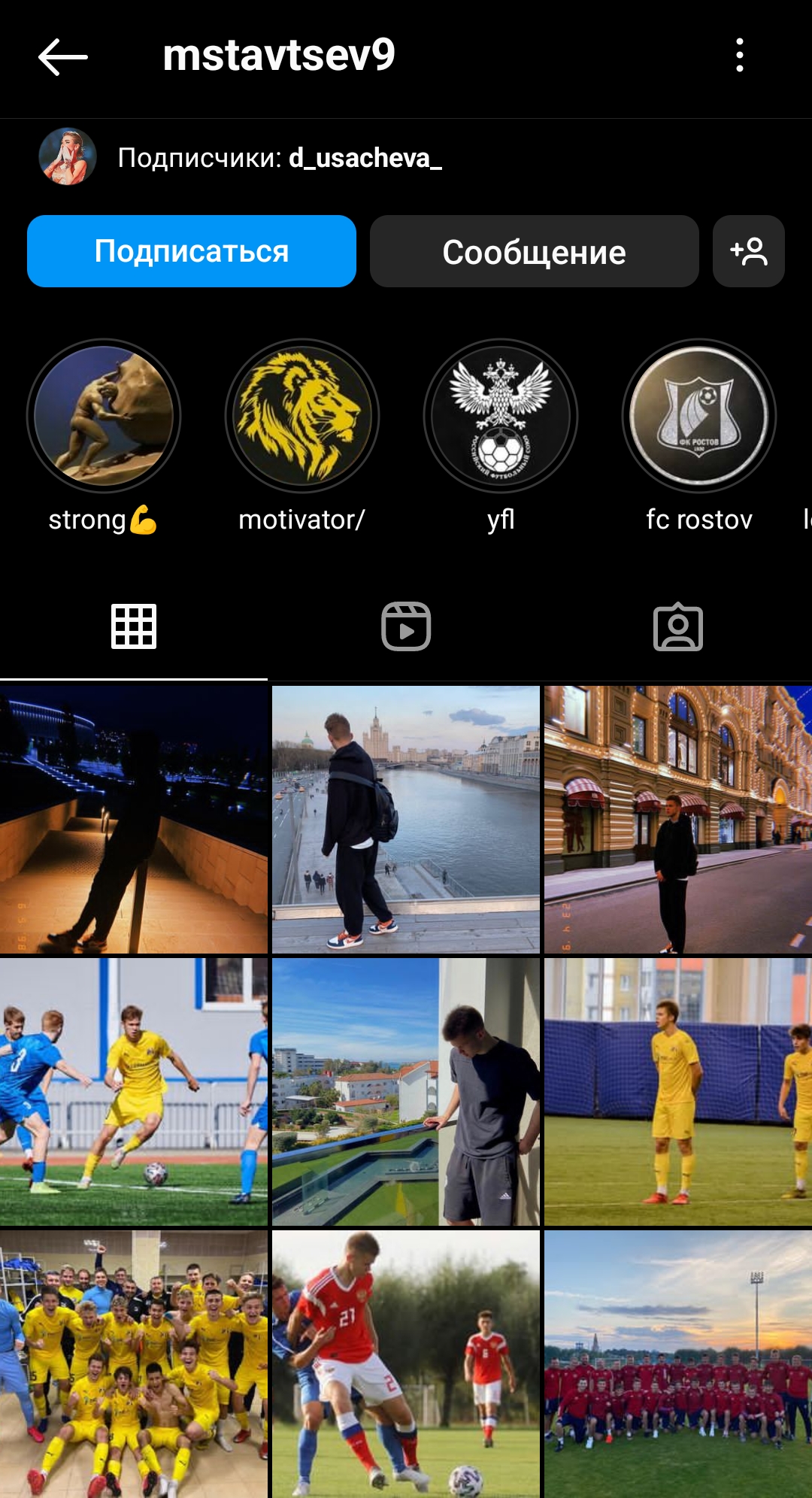The height and width of the screenshot is (1498, 812).
Task: Open the three-dot overflow menu
Action: (x=740, y=56)
